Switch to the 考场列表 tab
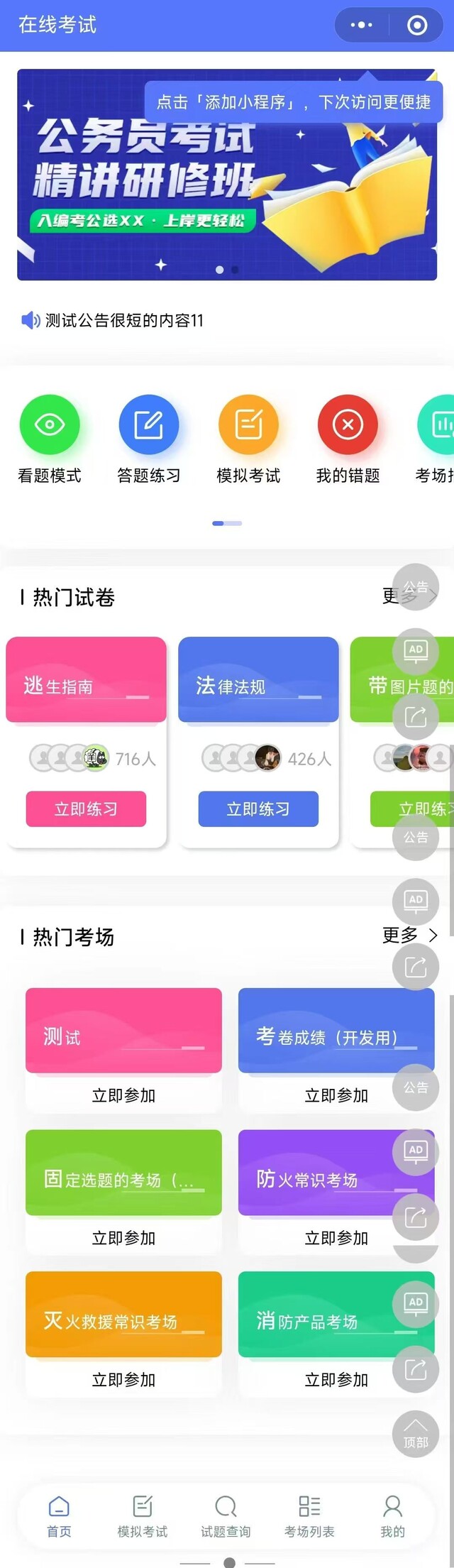Image resolution: width=454 pixels, height=1568 pixels. pyautogui.click(x=309, y=1516)
